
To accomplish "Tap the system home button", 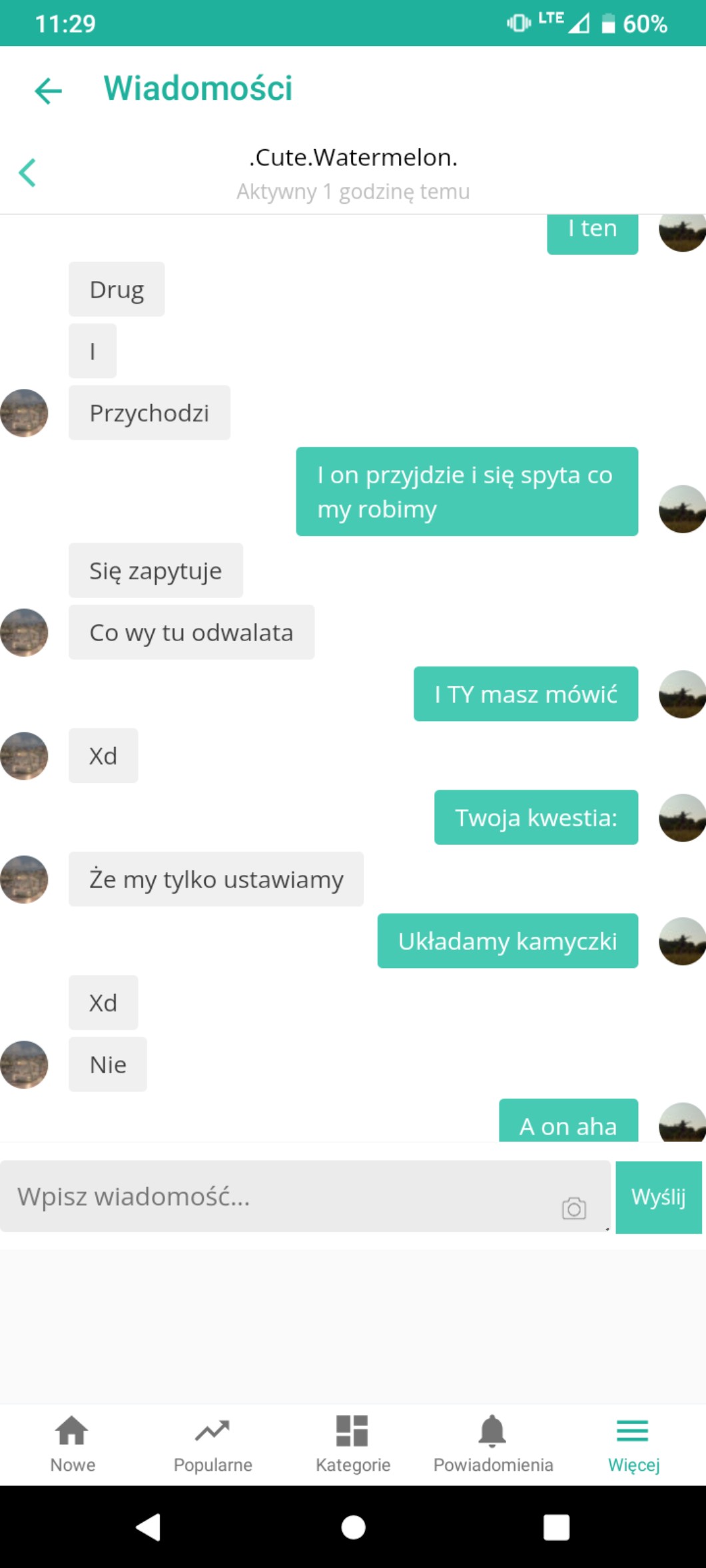I will [353, 1527].
